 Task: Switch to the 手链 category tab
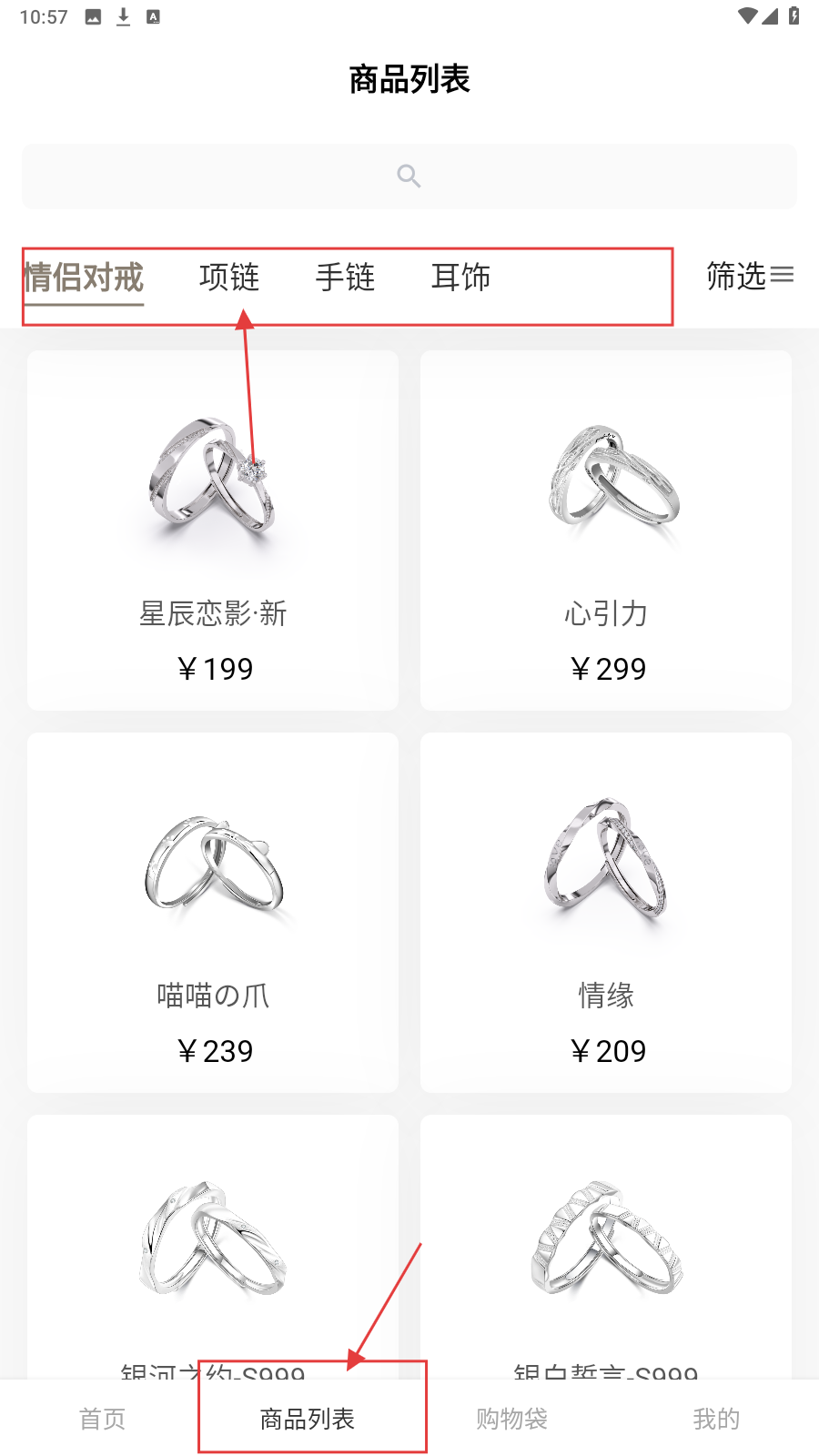pyautogui.click(x=345, y=278)
